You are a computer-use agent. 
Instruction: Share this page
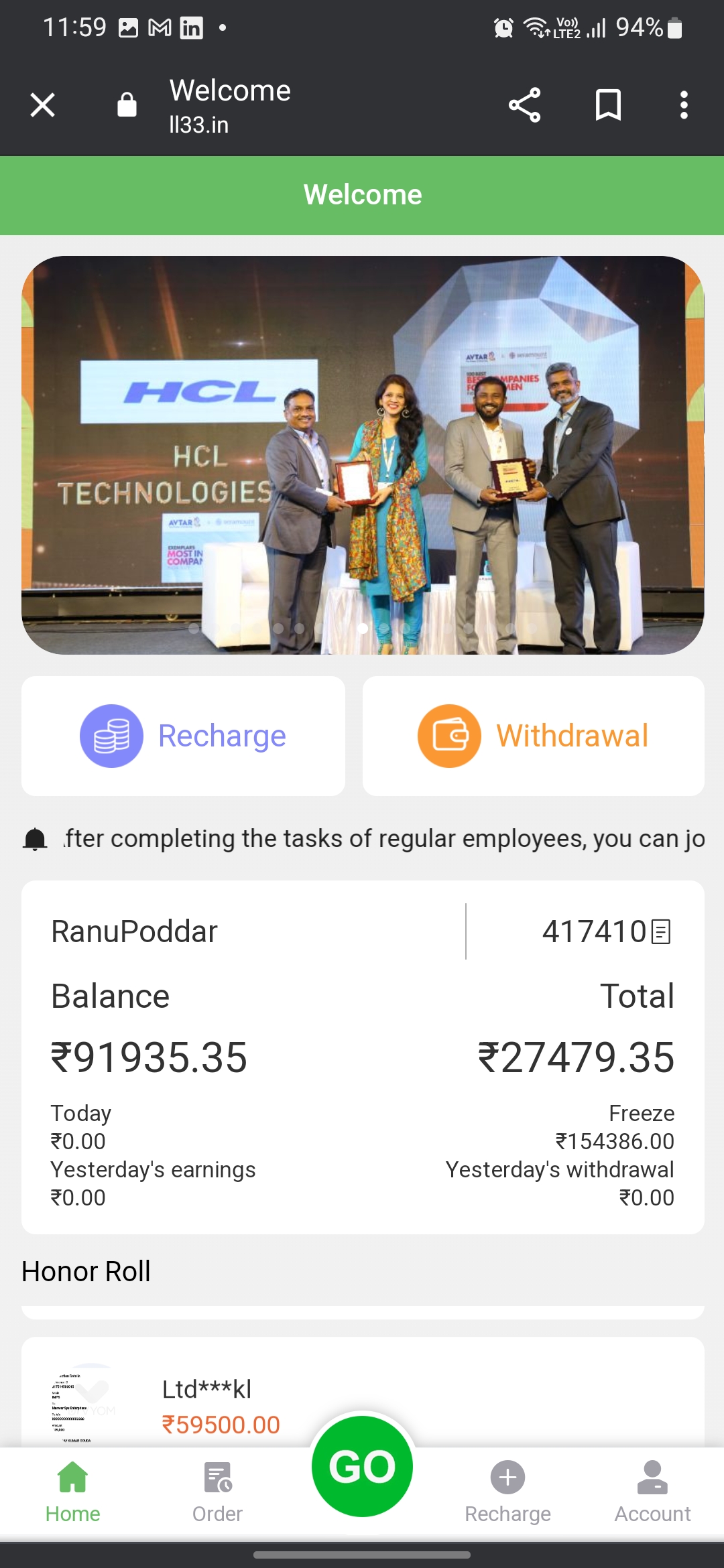[524, 105]
